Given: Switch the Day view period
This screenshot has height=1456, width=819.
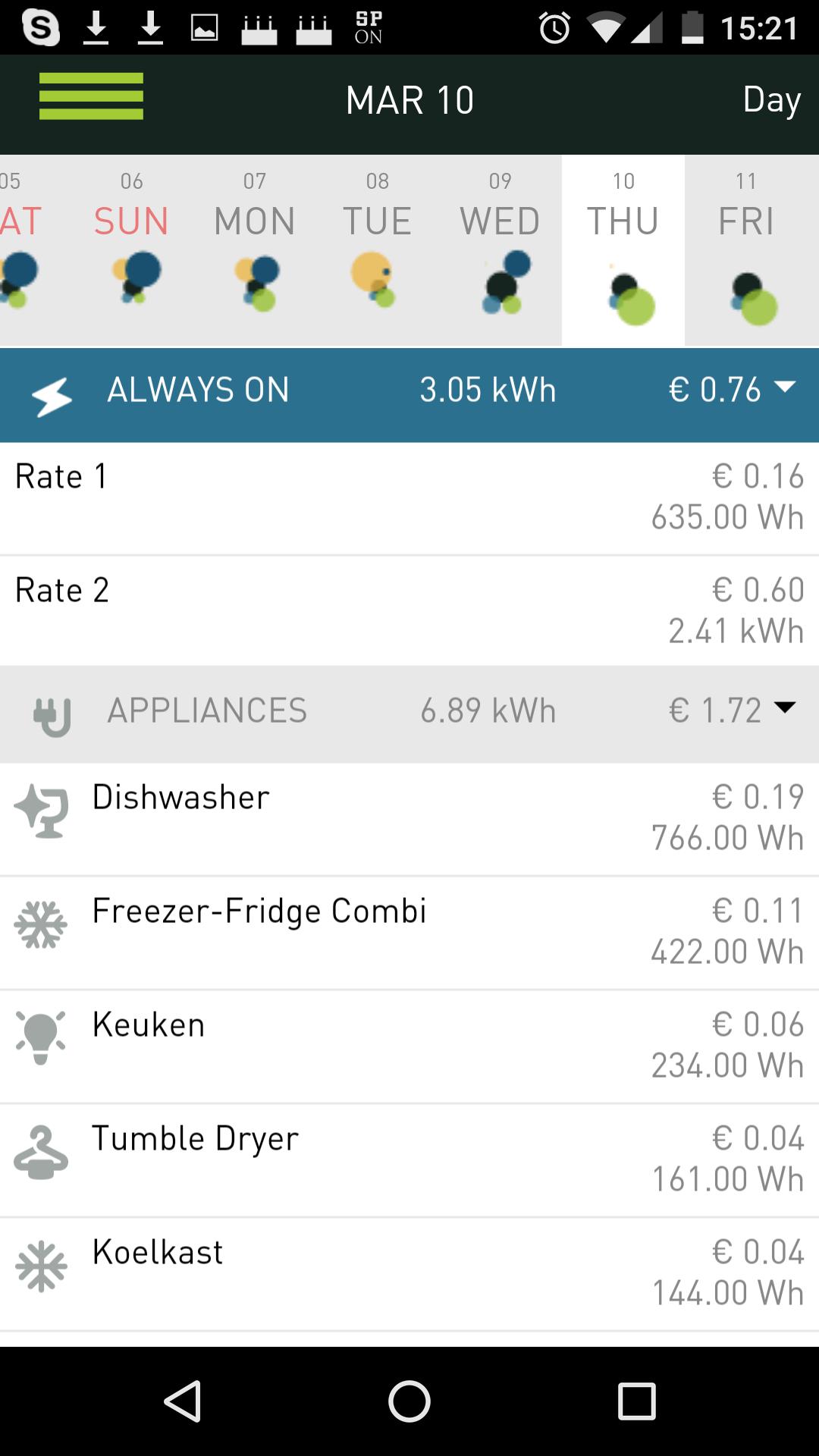Looking at the screenshot, I should 770,99.
